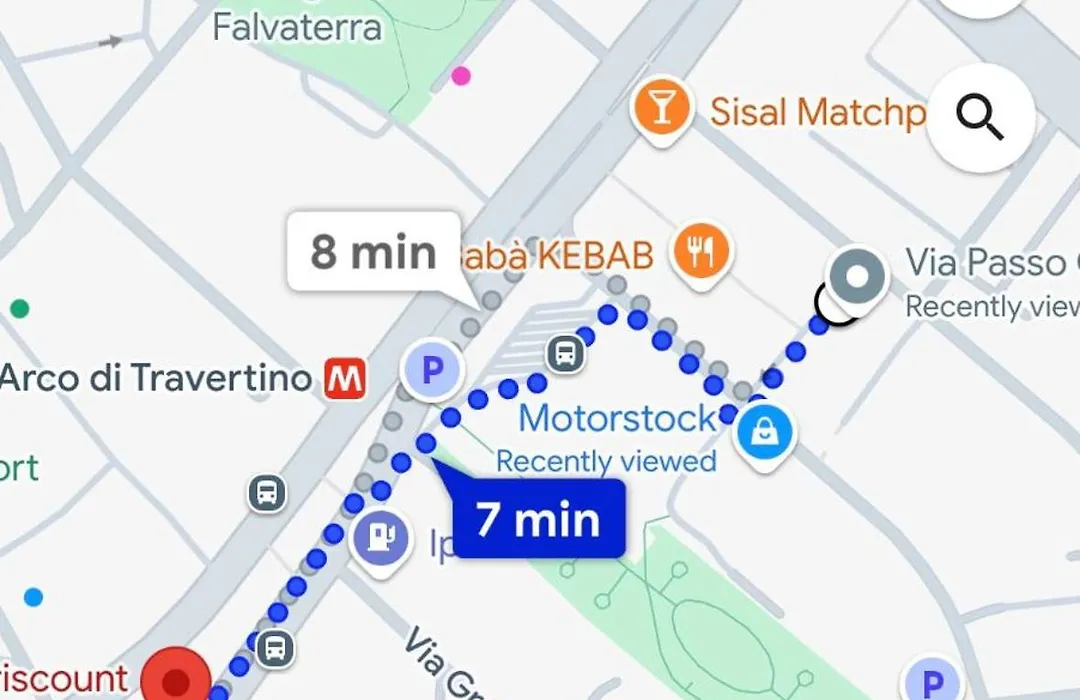Select the 7 min route label
The image size is (1080, 700).
click(x=538, y=520)
